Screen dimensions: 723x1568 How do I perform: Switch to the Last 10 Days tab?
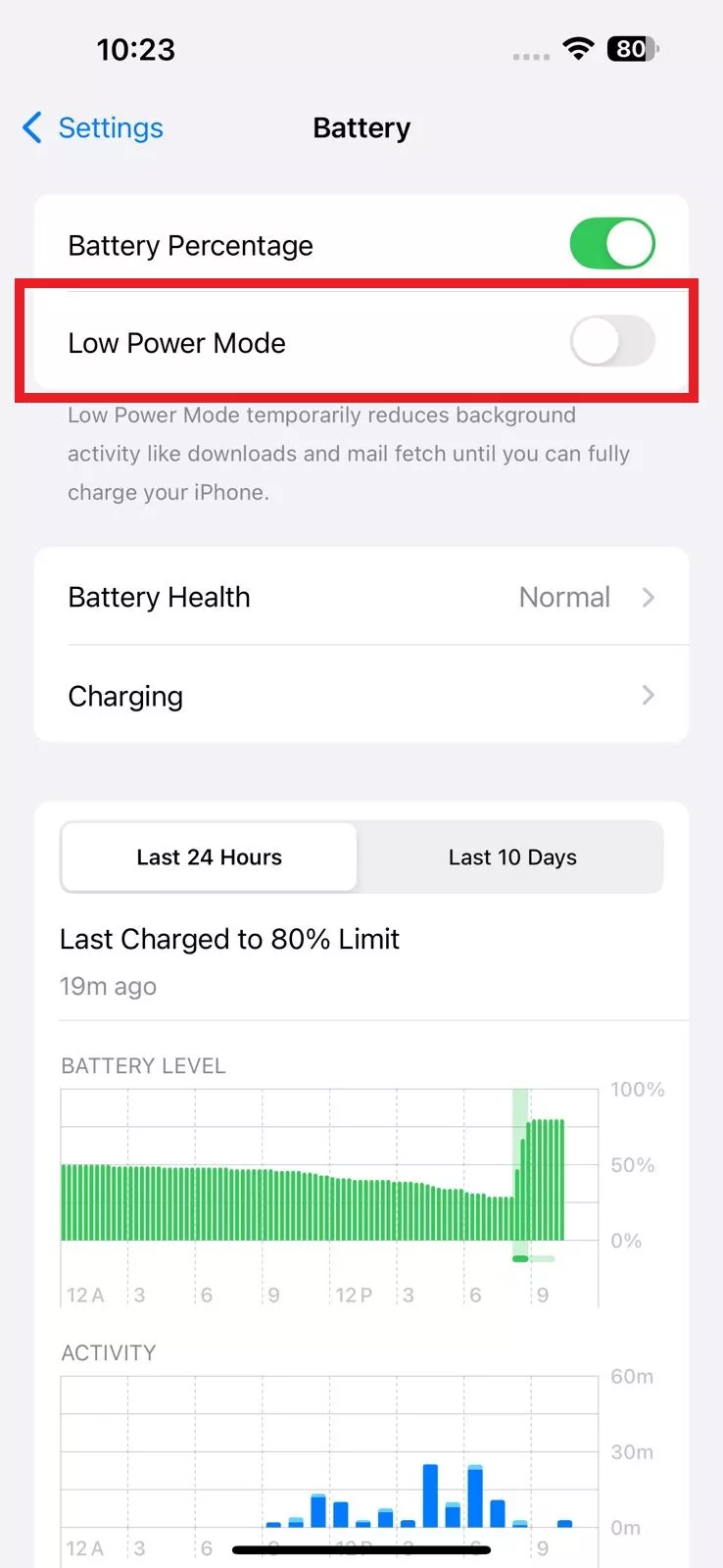pyautogui.click(x=511, y=857)
